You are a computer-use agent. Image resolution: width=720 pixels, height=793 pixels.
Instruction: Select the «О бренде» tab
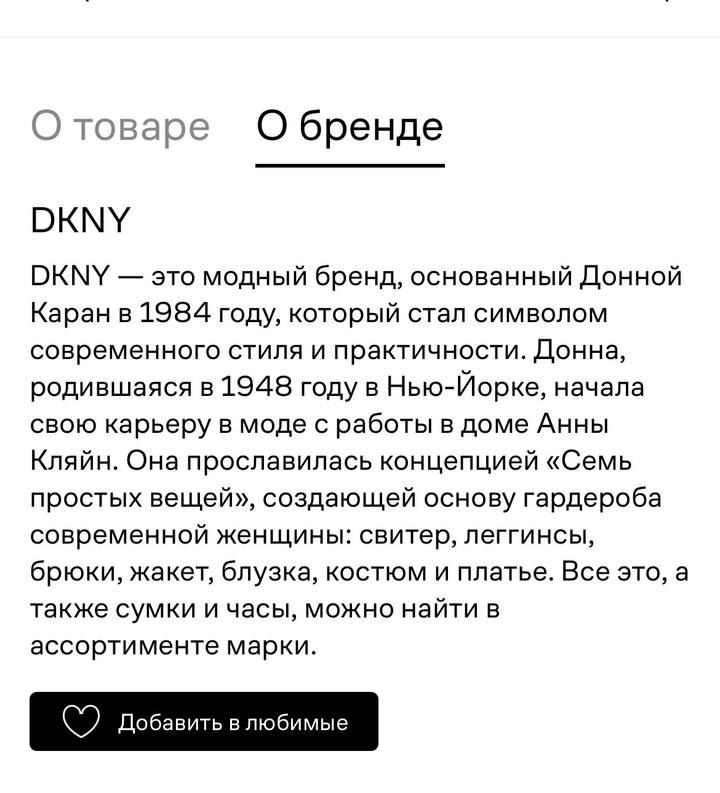coord(349,126)
